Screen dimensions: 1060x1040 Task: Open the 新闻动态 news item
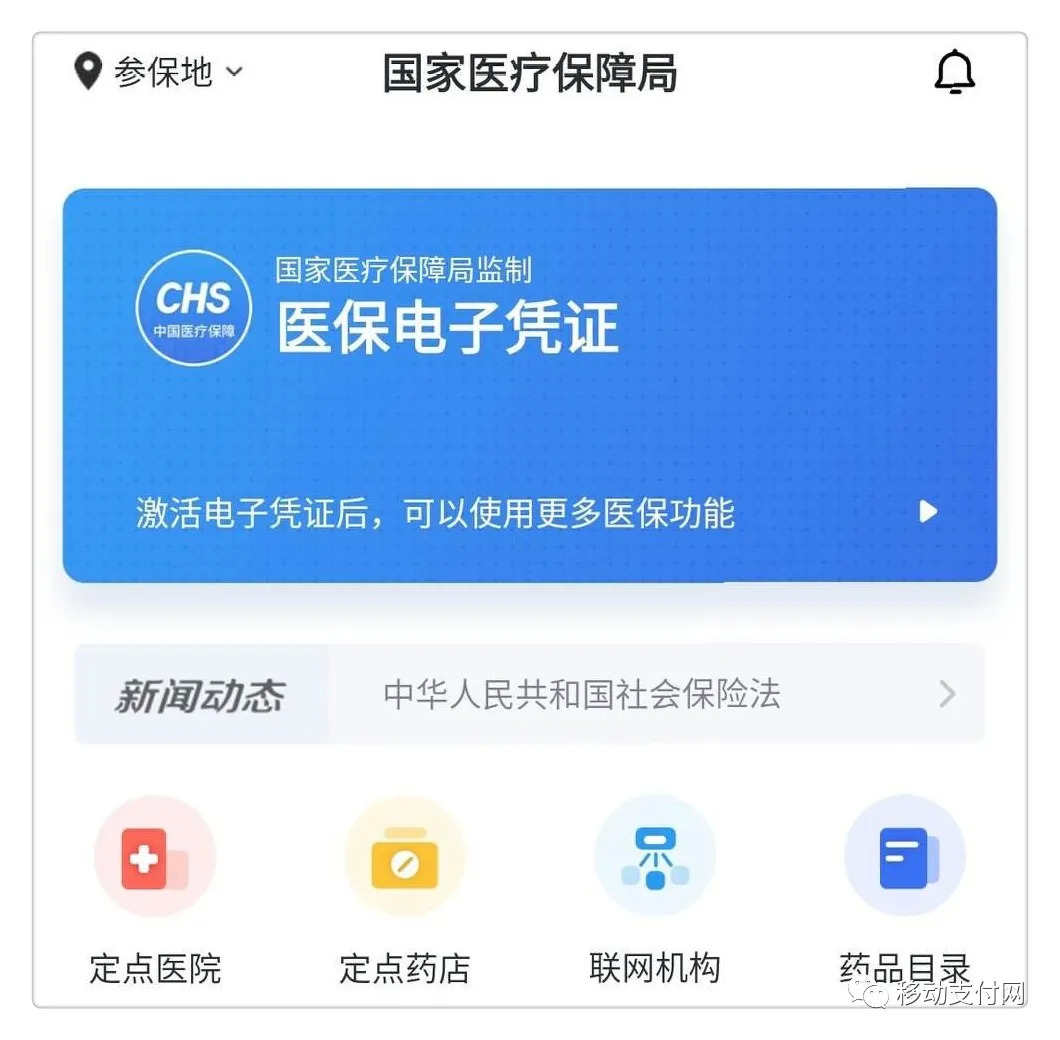580,695
